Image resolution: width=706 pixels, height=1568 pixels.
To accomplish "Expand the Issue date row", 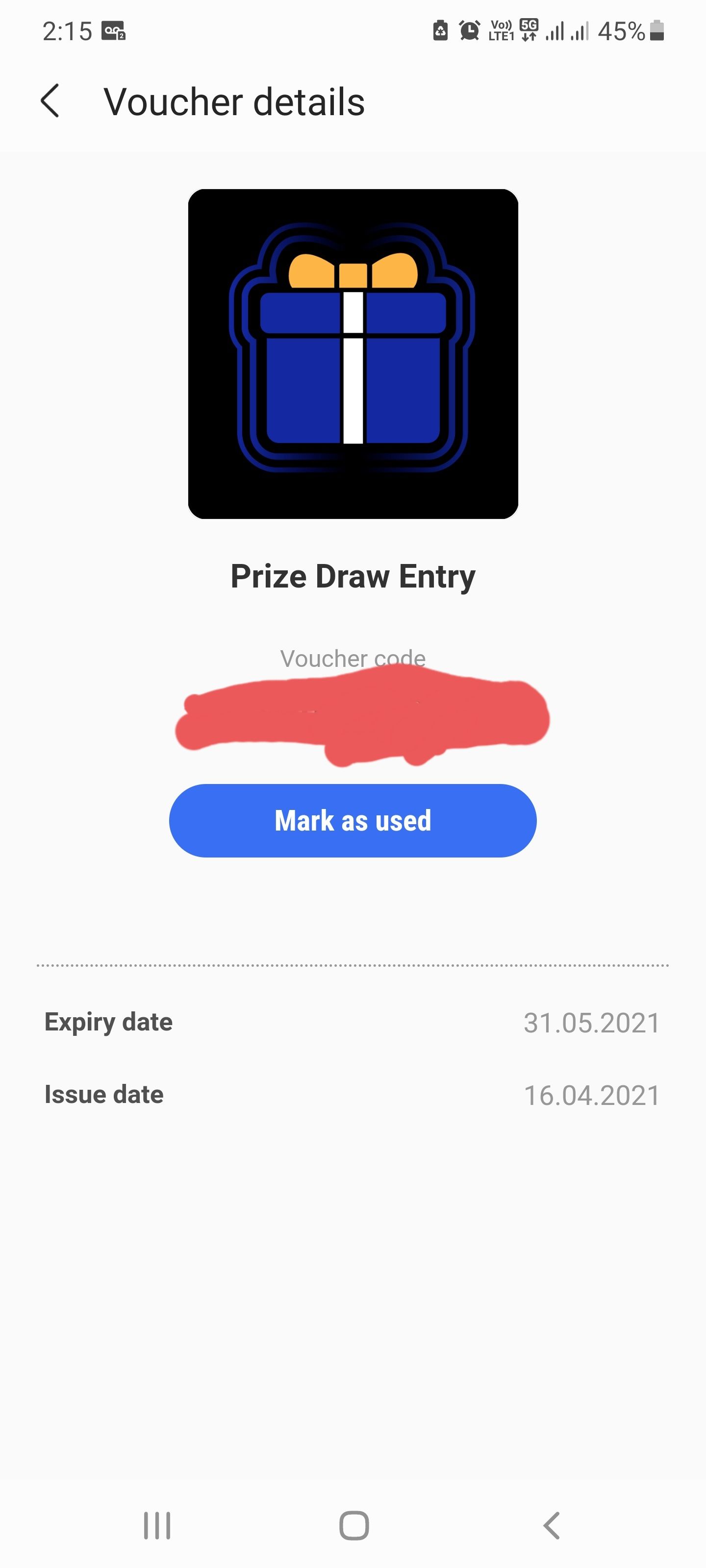I will [353, 1094].
